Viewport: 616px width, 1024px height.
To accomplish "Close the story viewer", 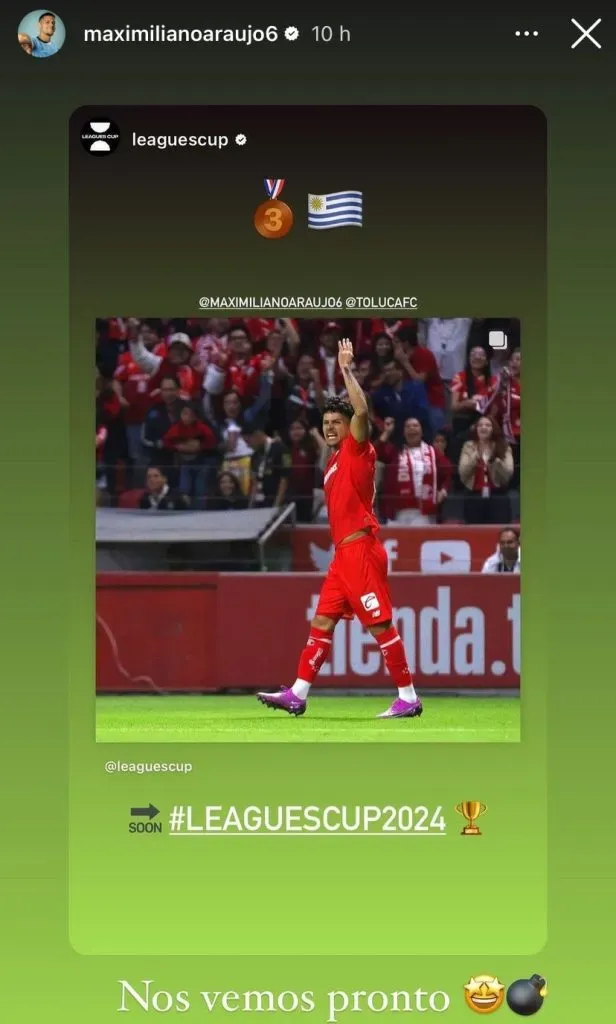I will pyautogui.click(x=586, y=33).
